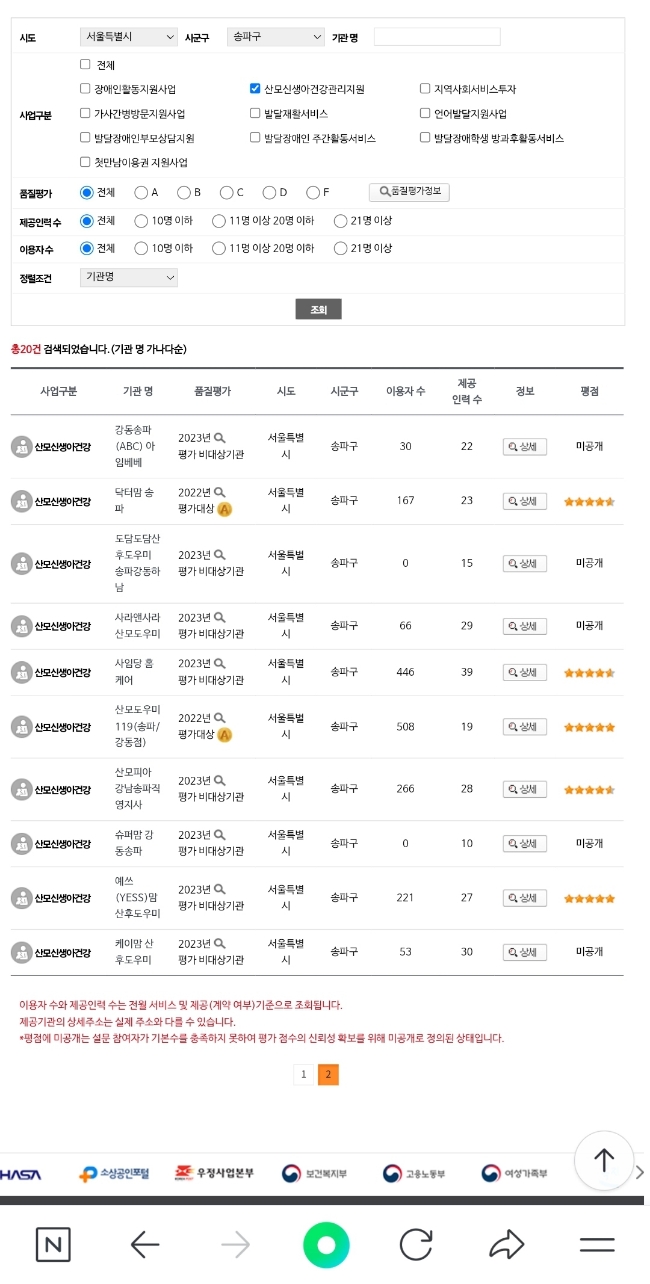Go back with the browser back arrow

pyautogui.click(x=145, y=1245)
